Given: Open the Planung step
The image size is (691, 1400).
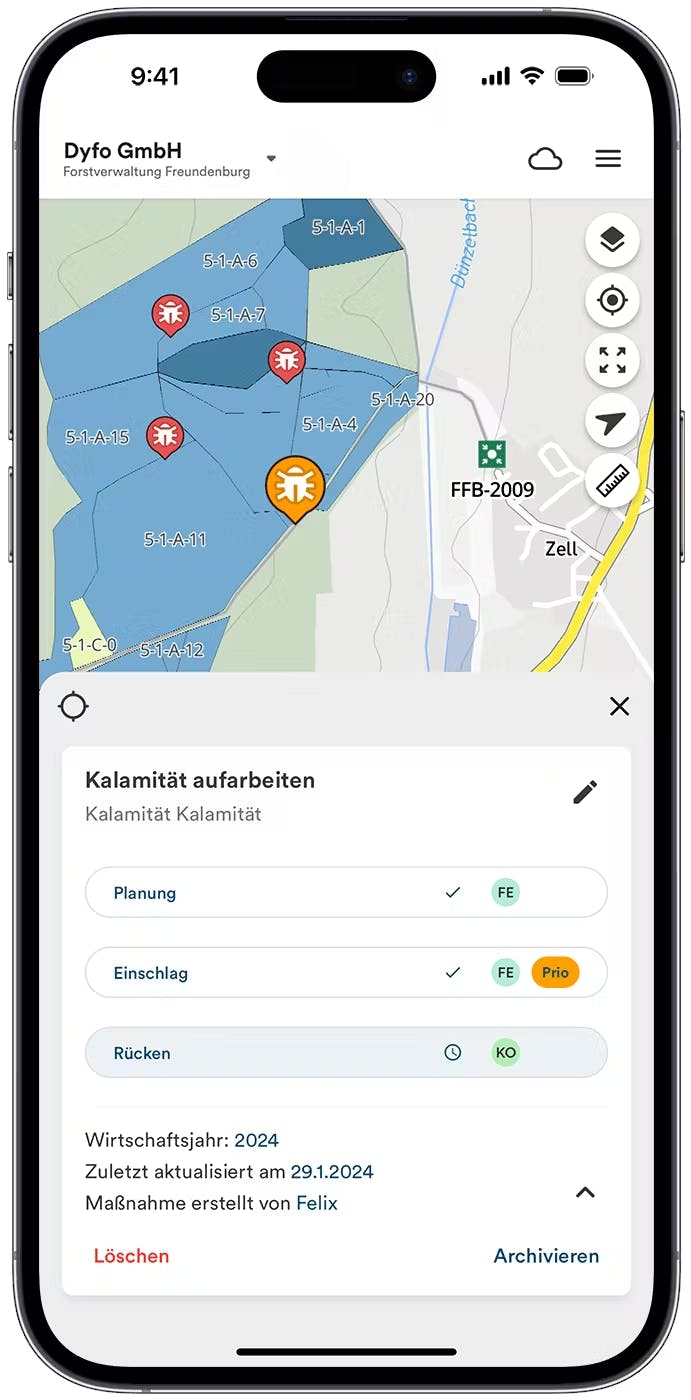Looking at the screenshot, I should [x=346, y=892].
